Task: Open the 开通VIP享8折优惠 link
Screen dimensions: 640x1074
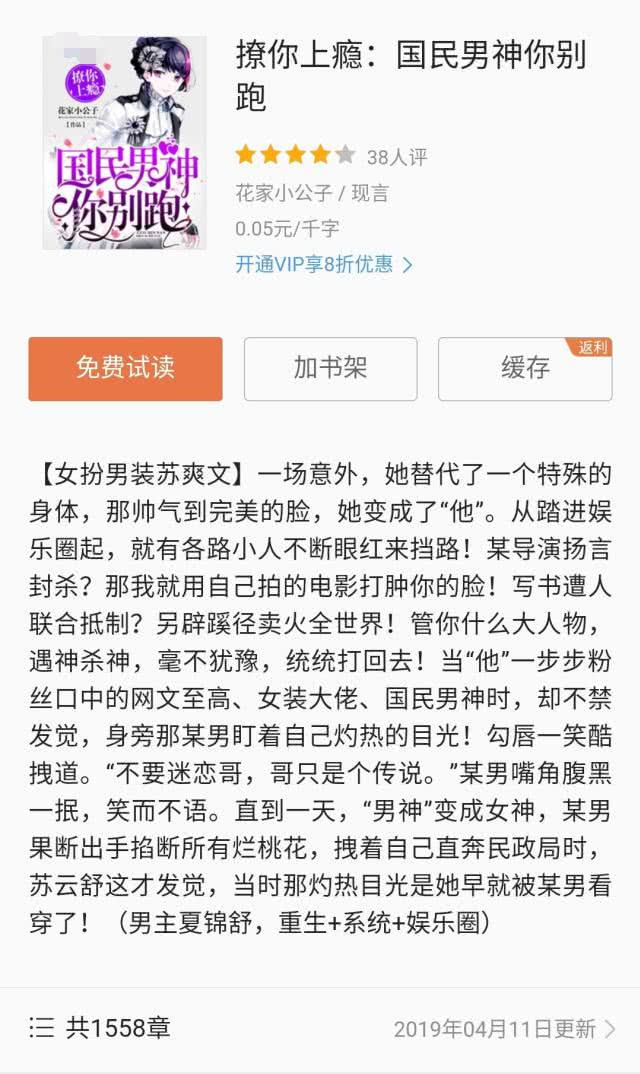Action: point(324,264)
